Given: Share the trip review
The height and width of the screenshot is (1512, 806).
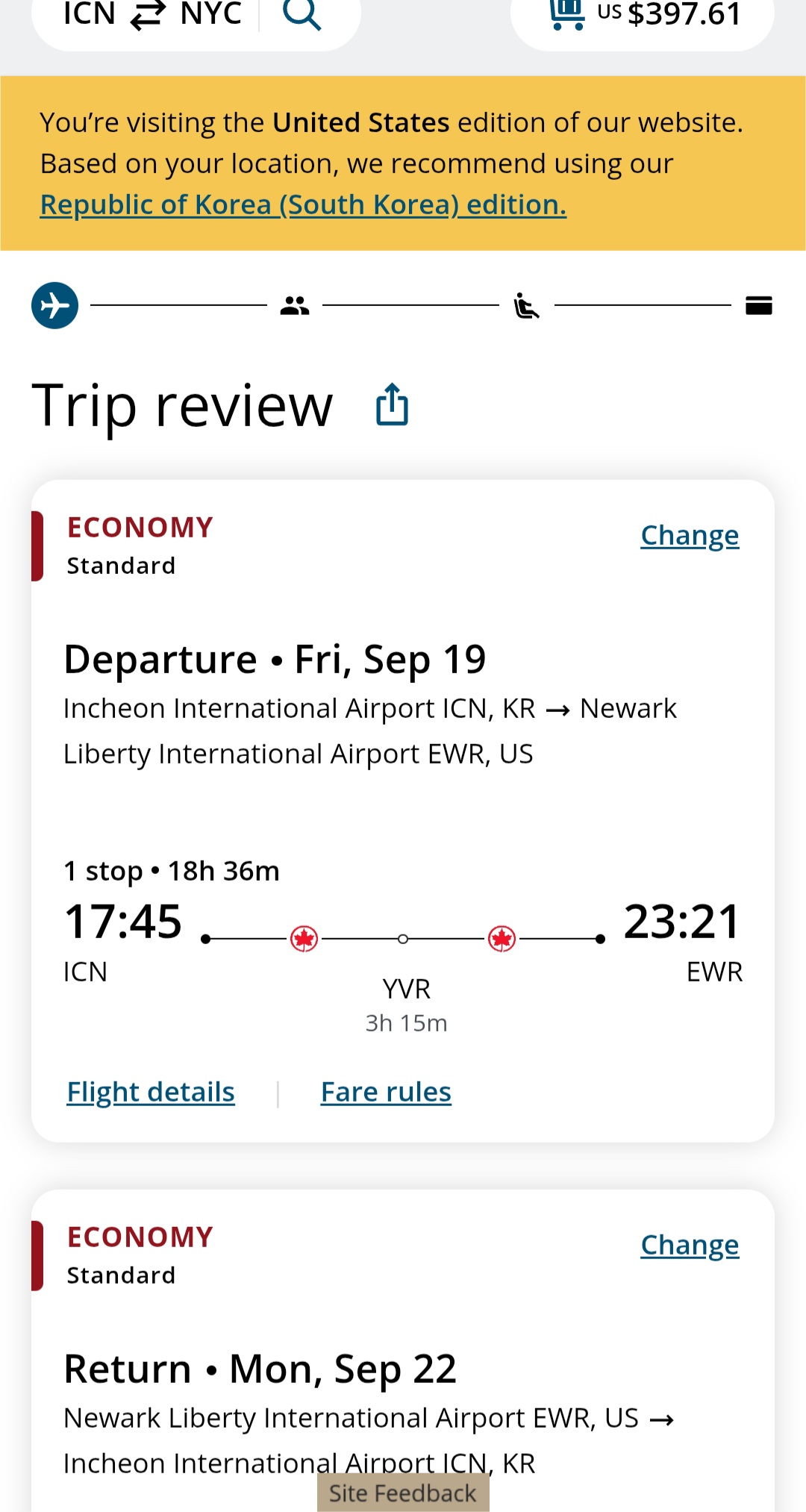Looking at the screenshot, I should click(392, 404).
